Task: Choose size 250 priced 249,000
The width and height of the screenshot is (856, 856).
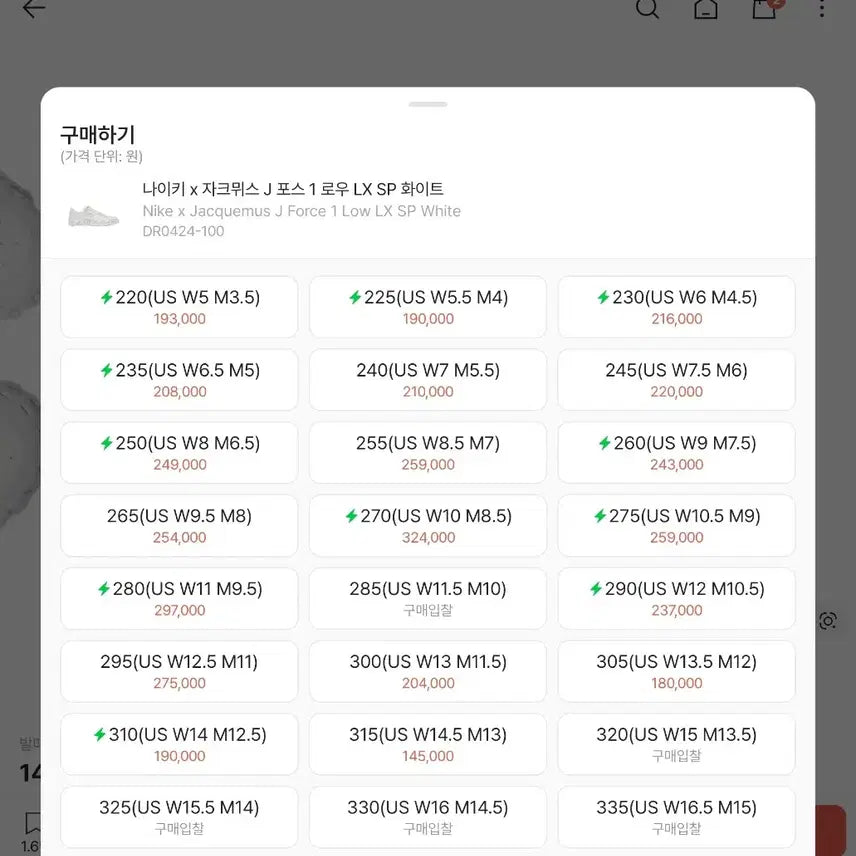Action: coord(179,453)
